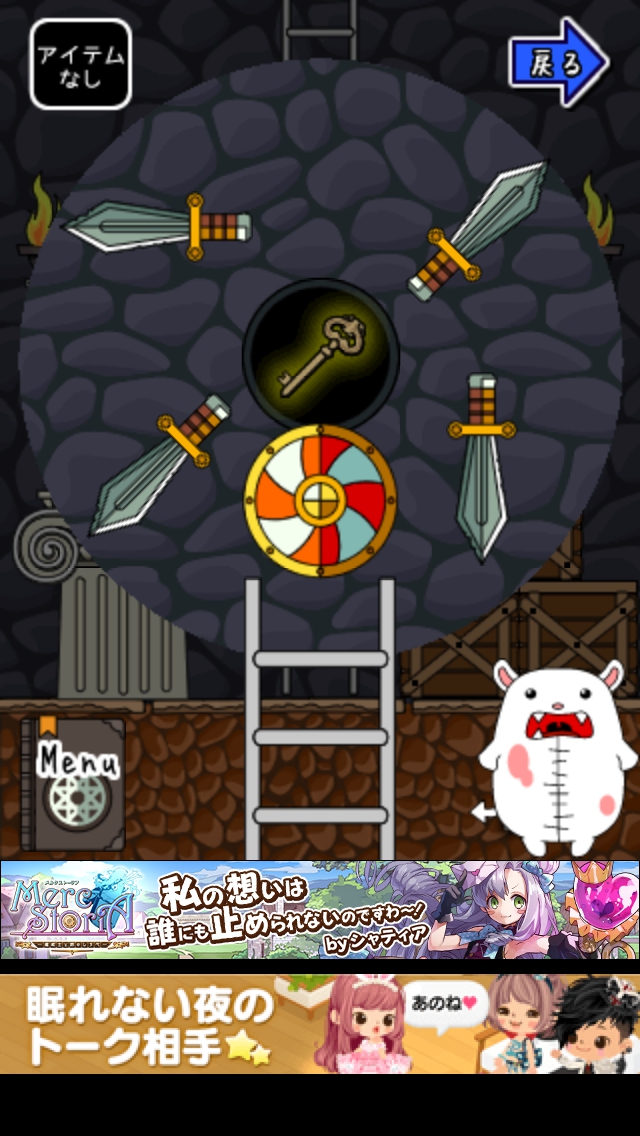Image resolution: width=640 pixels, height=1136 pixels.
Task: Open the MercStoria ad banner
Action: click(x=320, y=910)
